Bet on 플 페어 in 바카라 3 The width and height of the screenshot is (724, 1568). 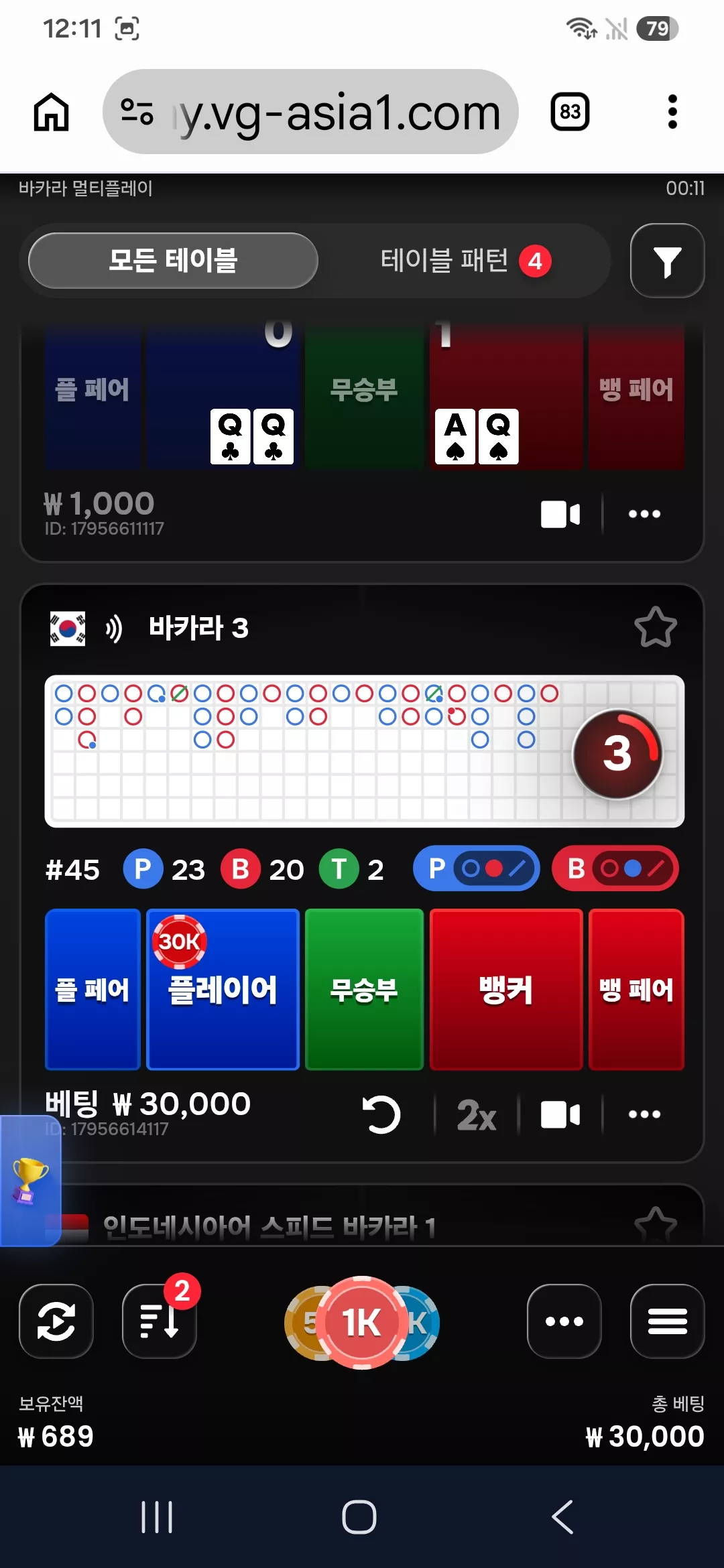[93, 989]
